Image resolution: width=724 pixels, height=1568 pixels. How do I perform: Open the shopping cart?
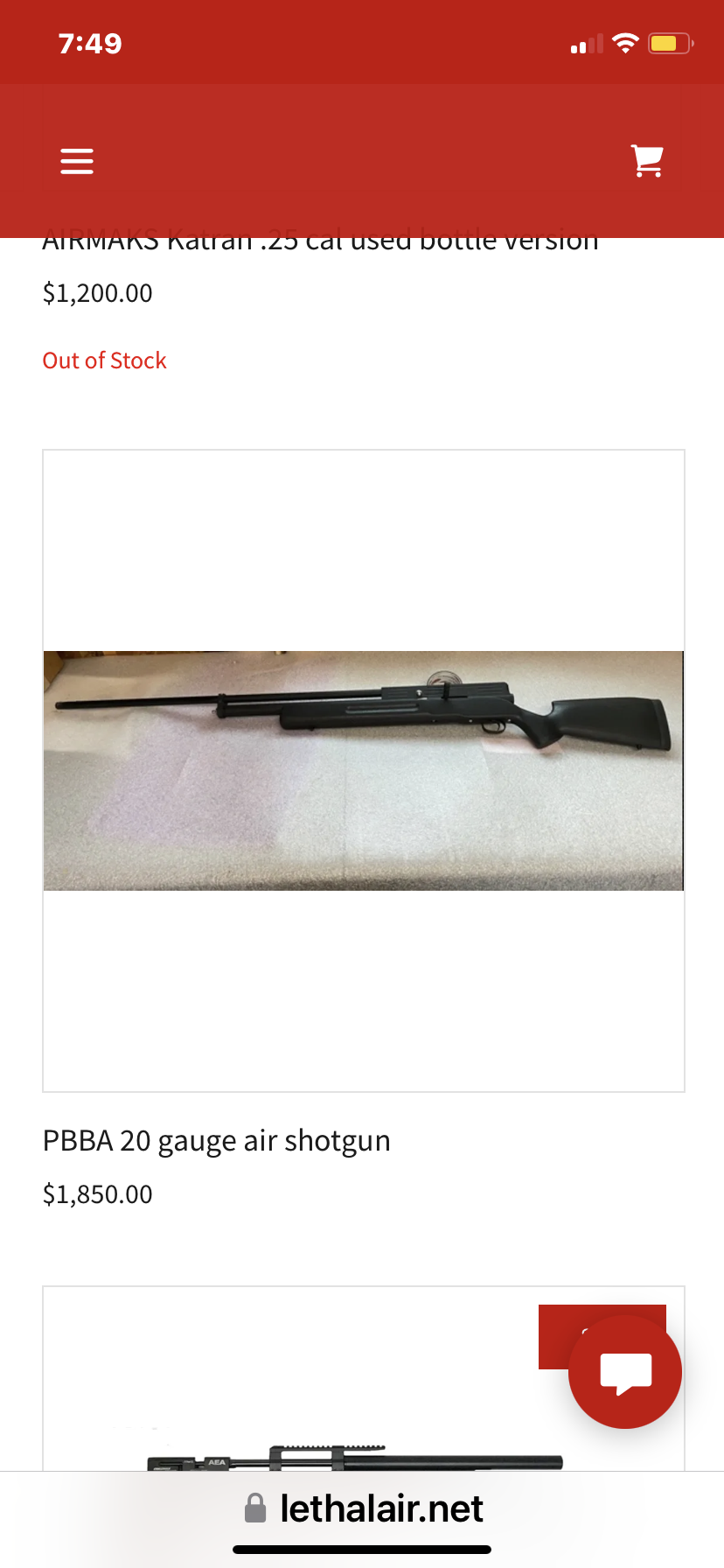tap(647, 161)
